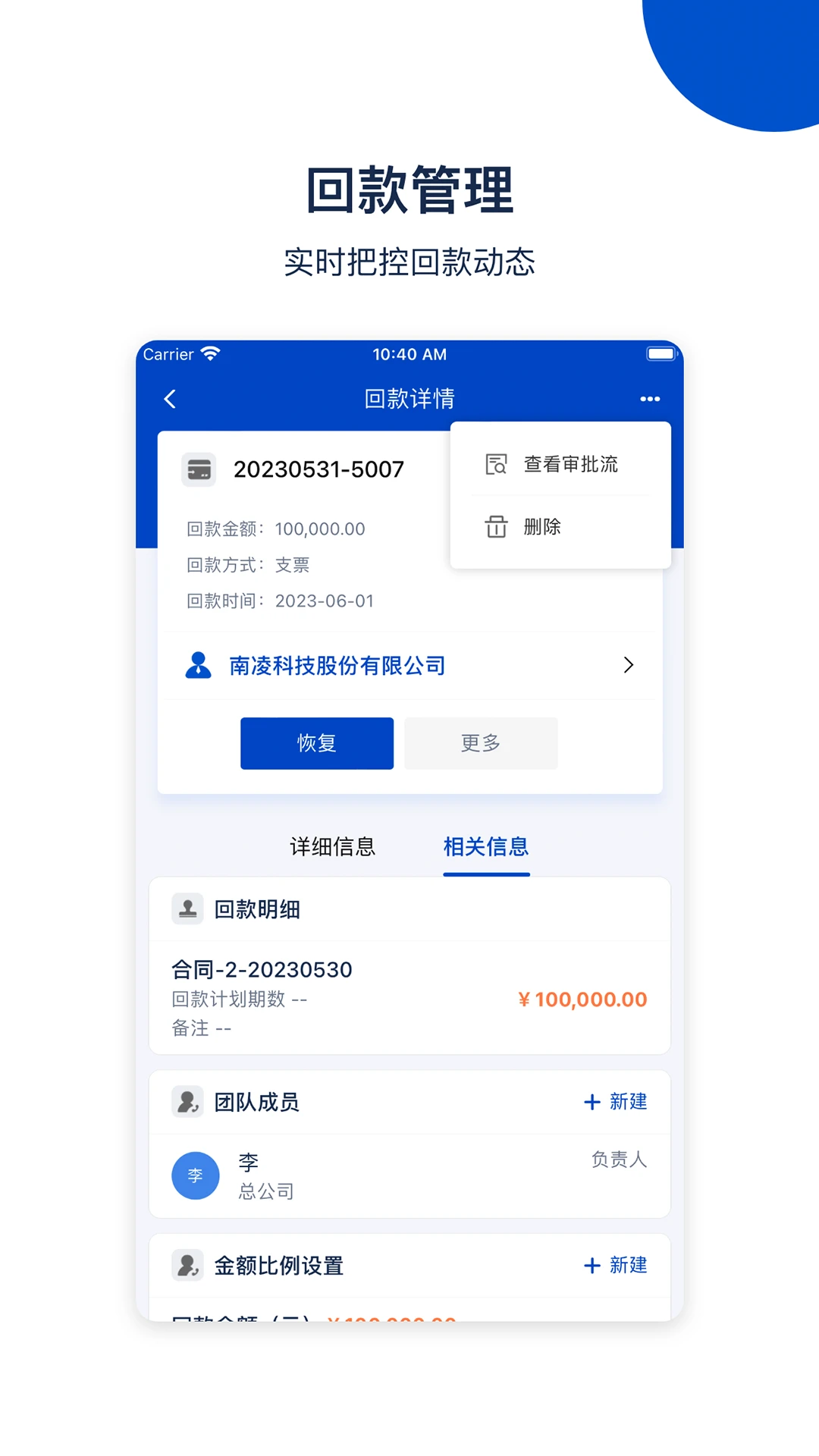Viewport: 819px width, 1456px height.
Task: Choose 查看审批流 from the menu
Action: tap(570, 463)
